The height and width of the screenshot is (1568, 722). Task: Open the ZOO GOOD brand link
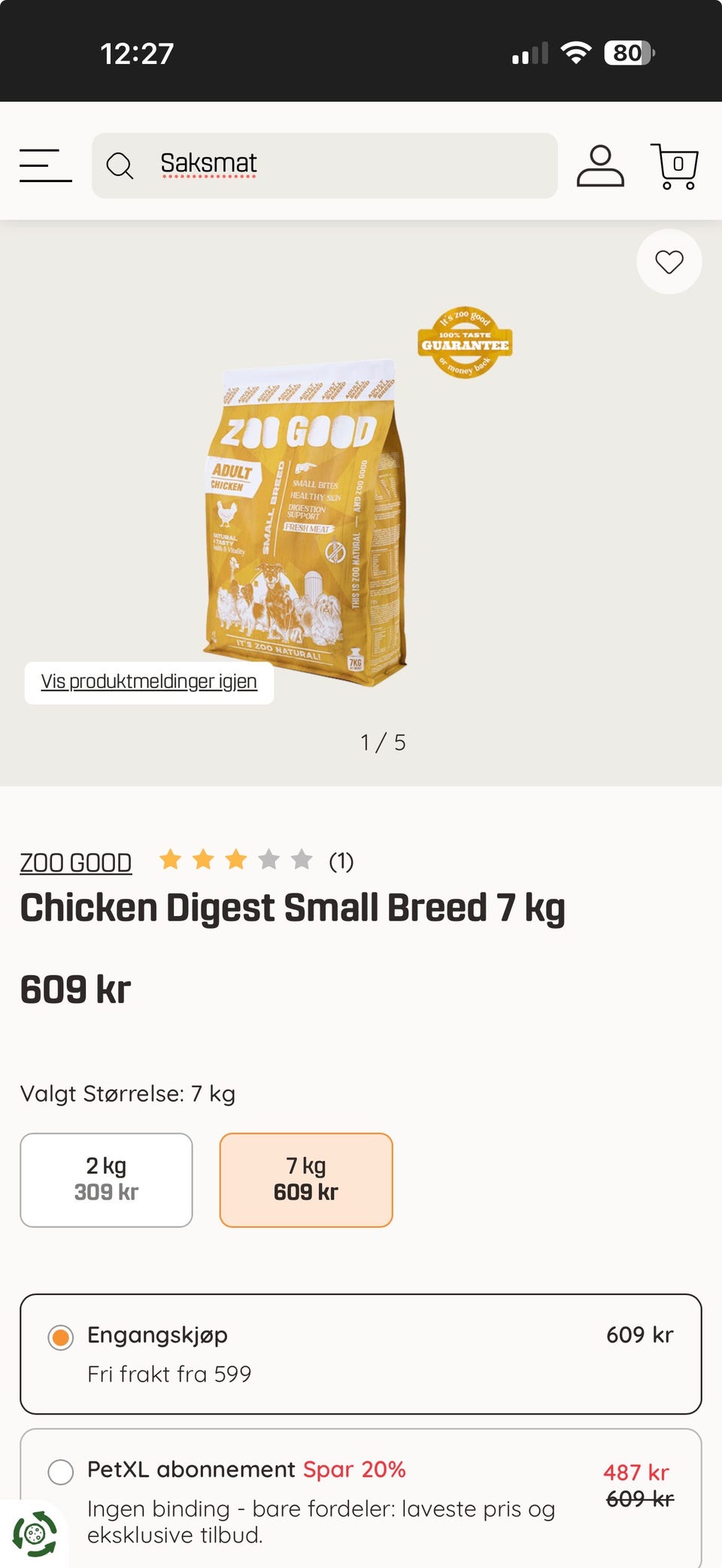pyautogui.click(x=75, y=863)
